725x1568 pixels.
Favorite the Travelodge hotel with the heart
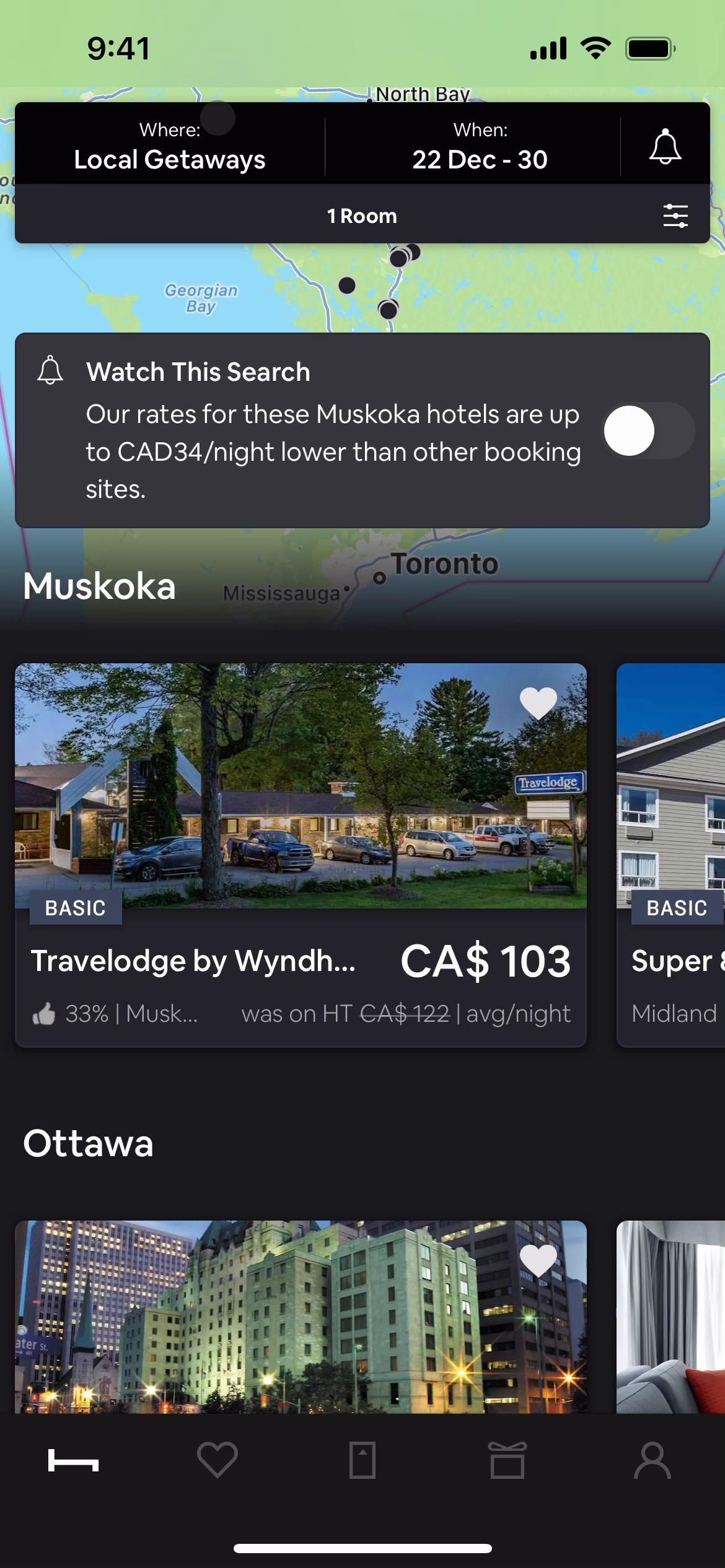pos(538,703)
